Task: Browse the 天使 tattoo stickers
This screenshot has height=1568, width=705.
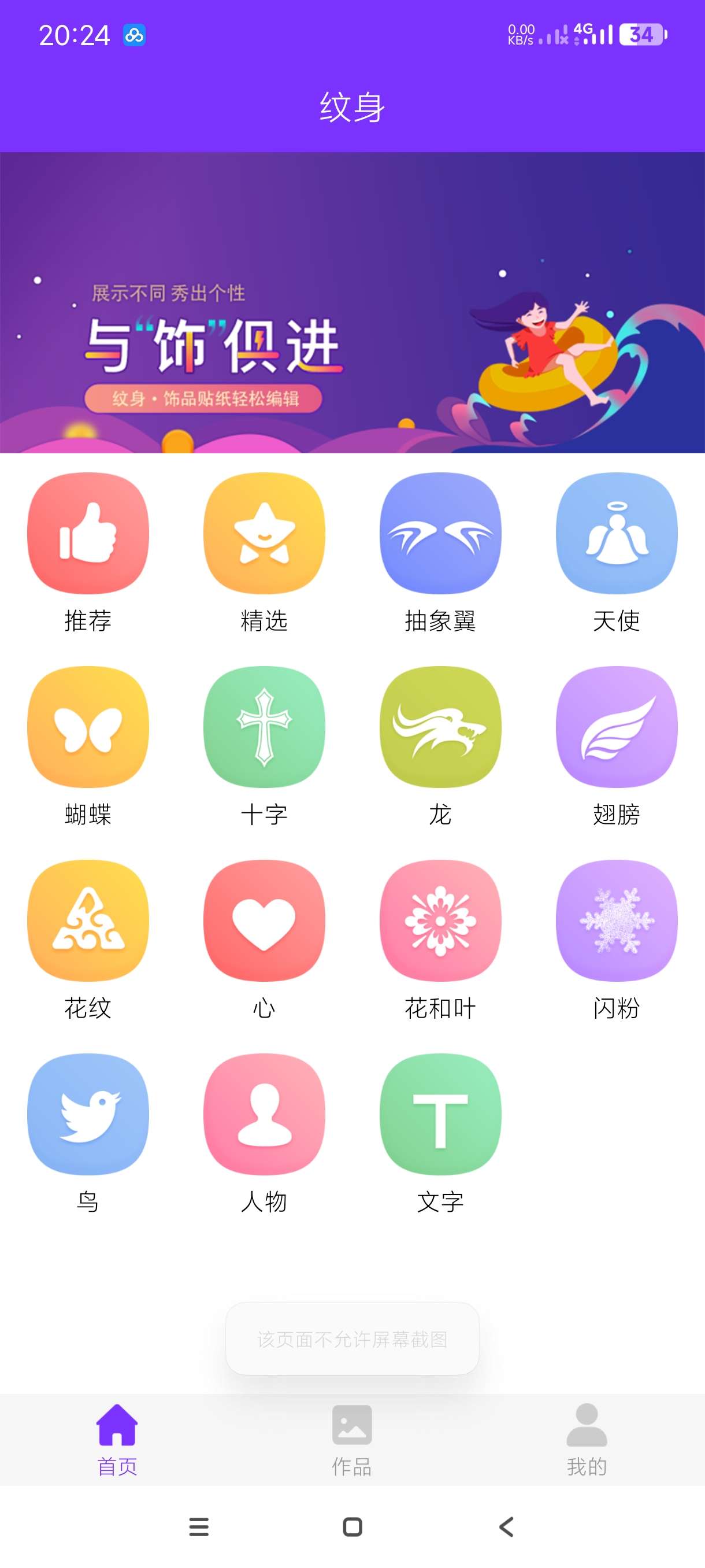Action: 616,534
